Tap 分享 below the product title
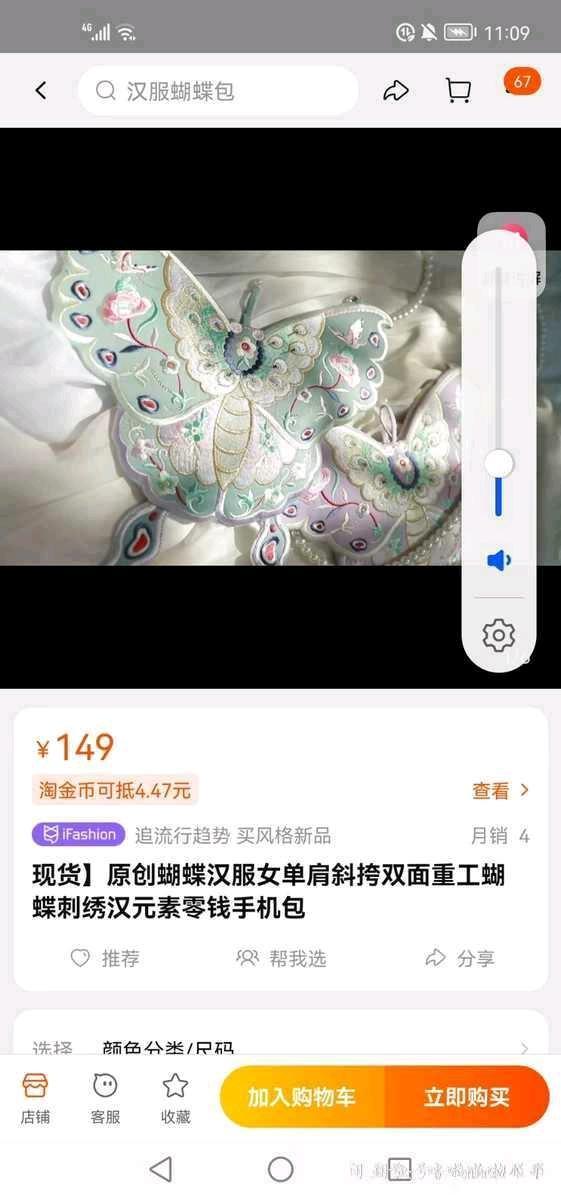Image resolution: width=561 pixels, height=1200 pixels. tap(460, 958)
